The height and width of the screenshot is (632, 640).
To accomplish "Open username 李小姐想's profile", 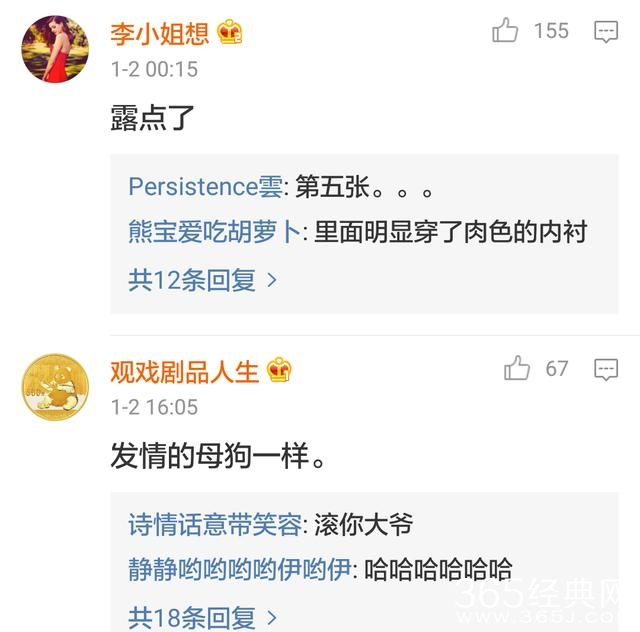I will click(x=160, y=33).
